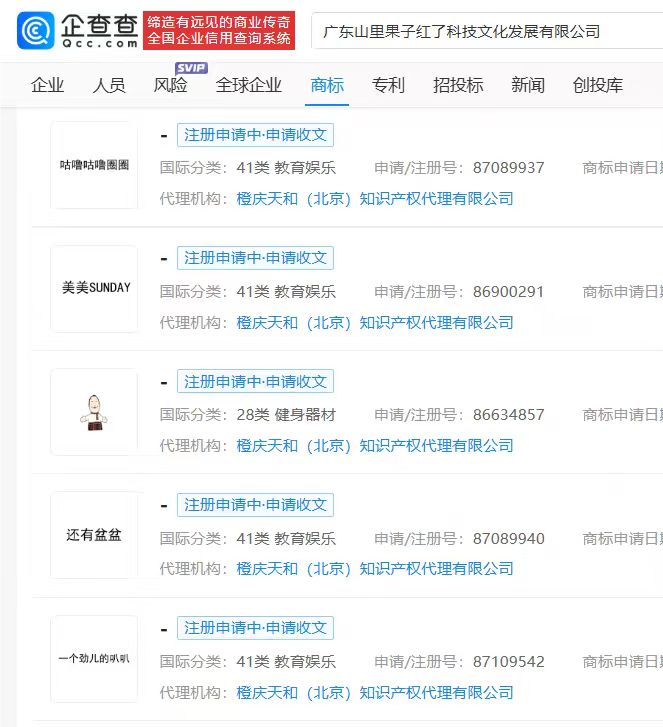
Task: Go to the 全球企业 tab
Action: point(249,85)
